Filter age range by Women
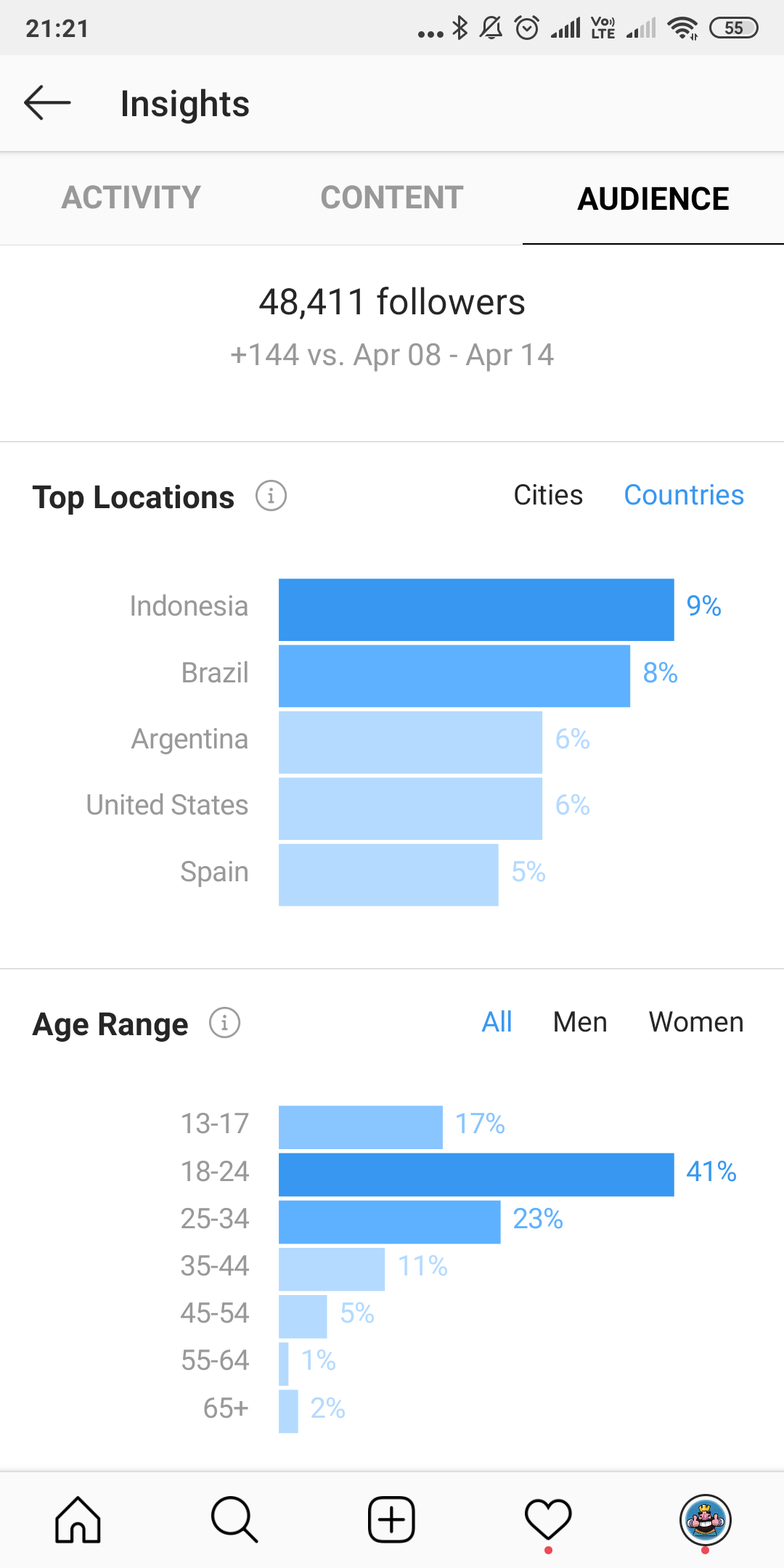The image size is (784, 1568). click(x=696, y=1022)
